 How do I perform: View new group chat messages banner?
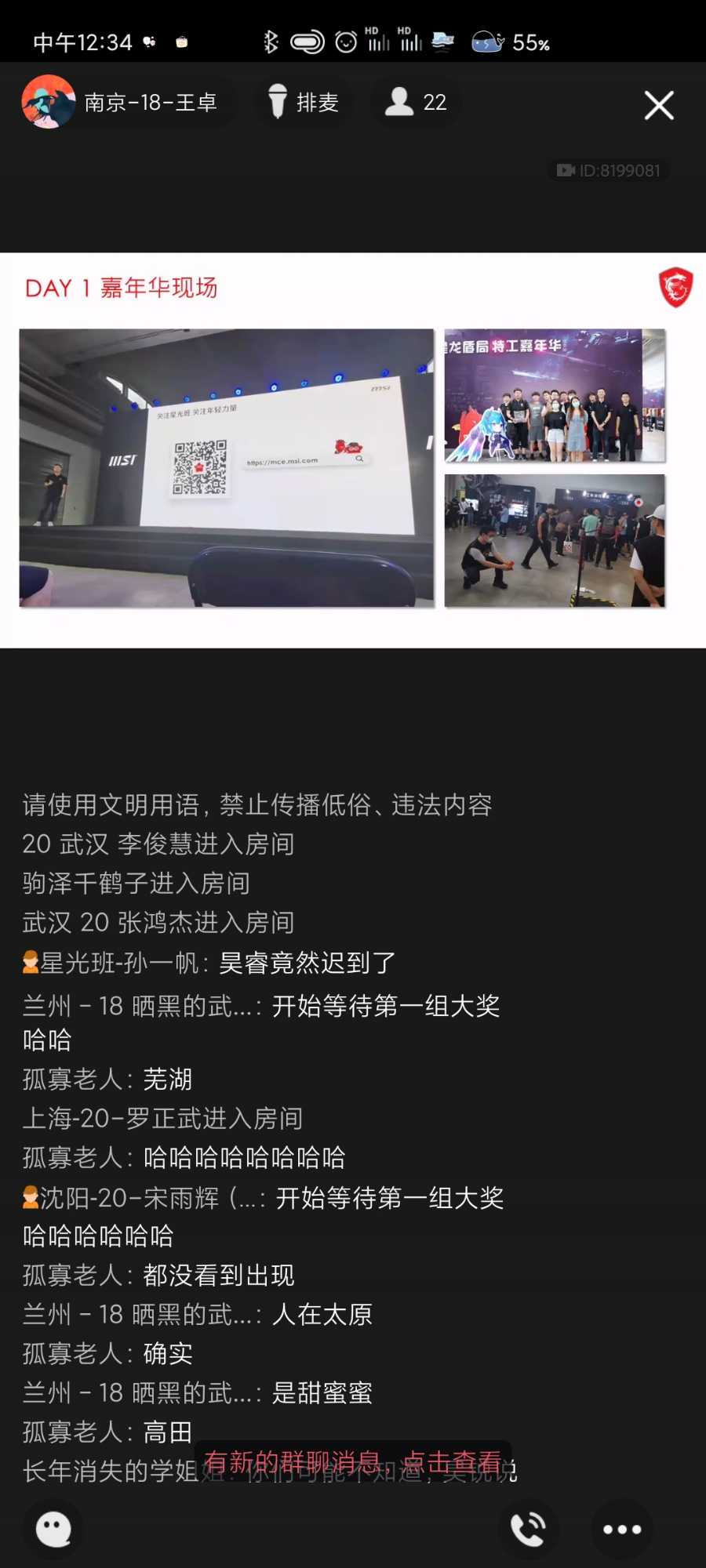tap(353, 1462)
